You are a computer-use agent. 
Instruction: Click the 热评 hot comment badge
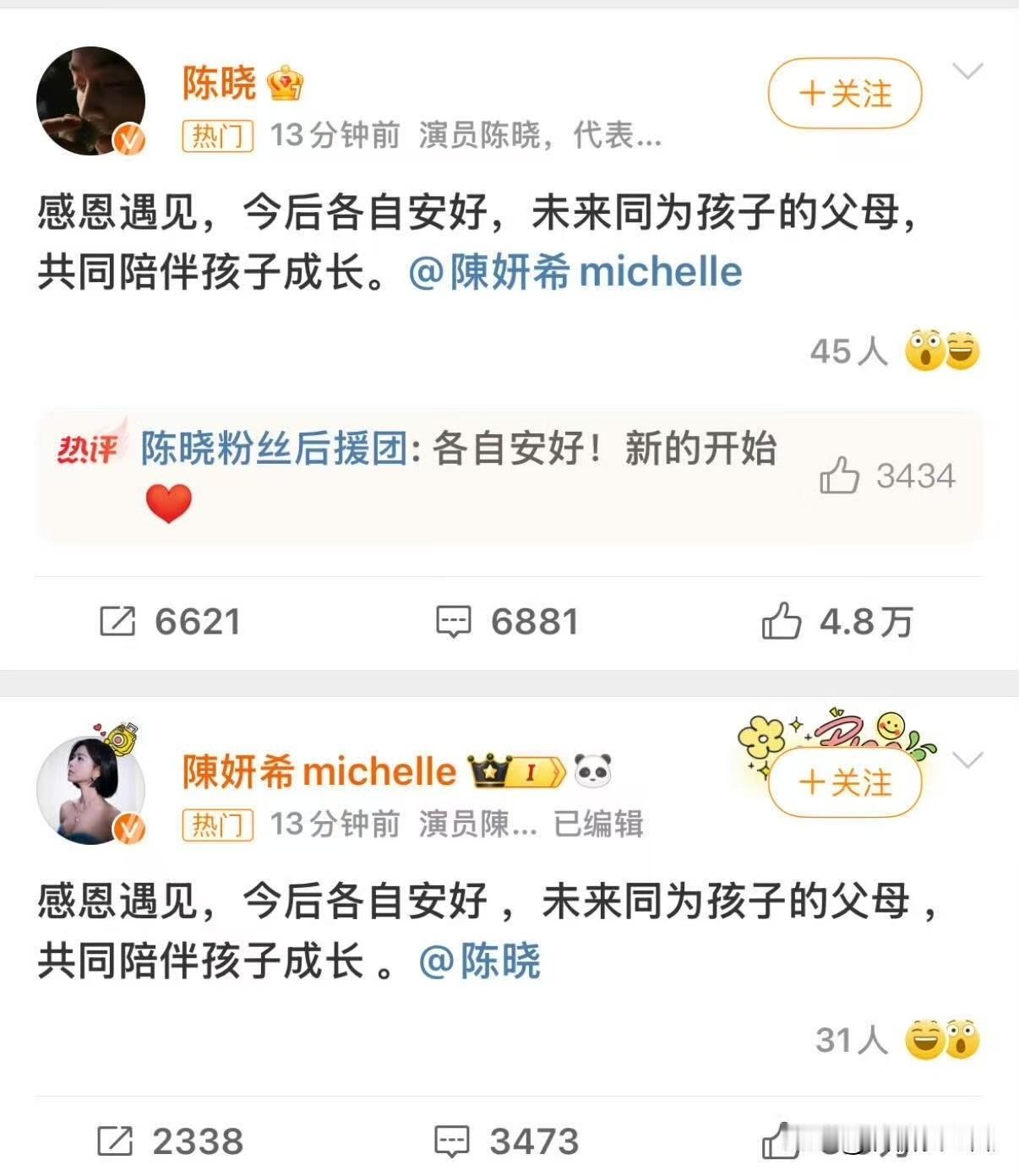pyautogui.click(x=84, y=448)
